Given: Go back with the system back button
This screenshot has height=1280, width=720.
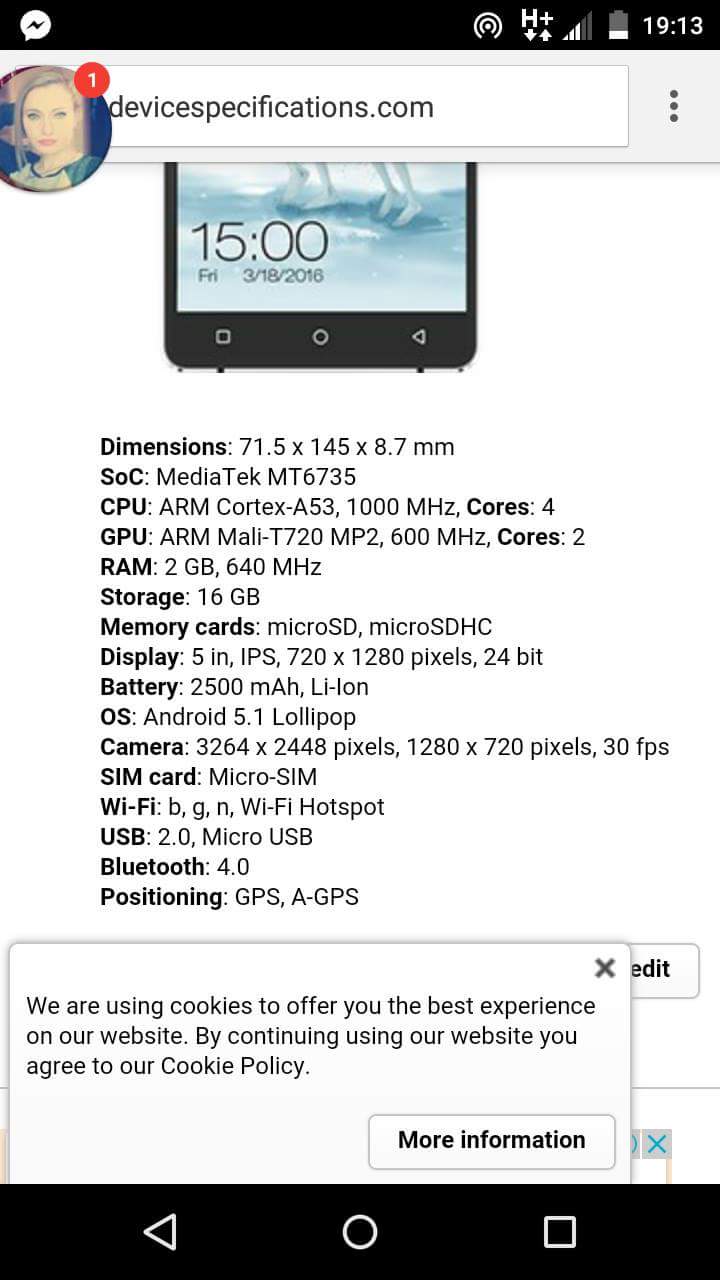Looking at the screenshot, I should pyautogui.click(x=160, y=1231).
